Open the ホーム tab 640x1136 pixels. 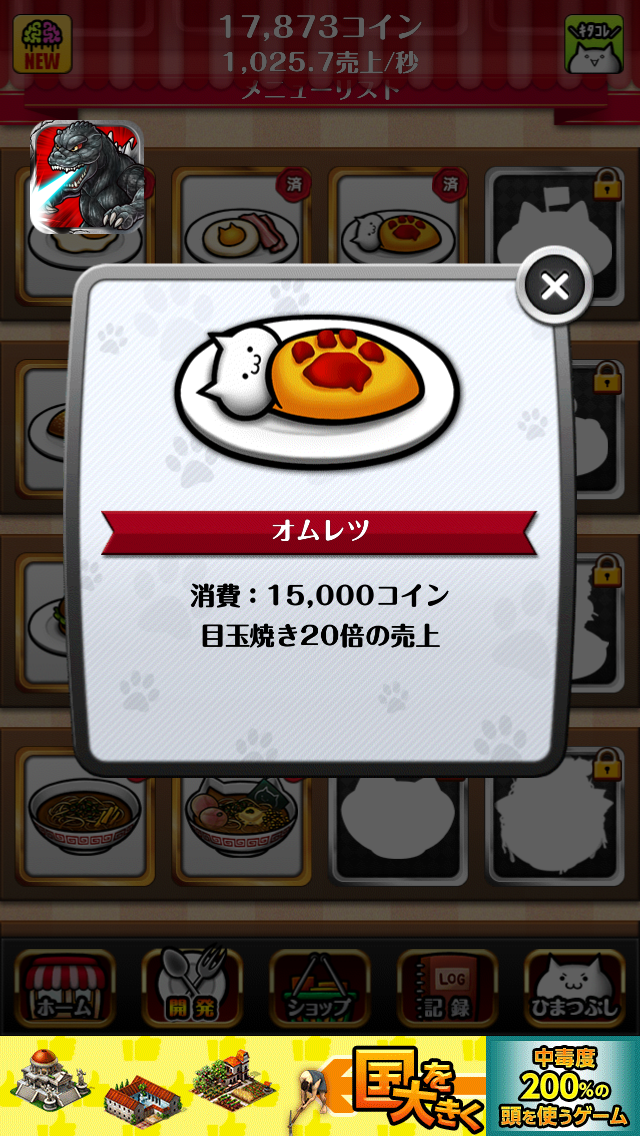point(65,989)
